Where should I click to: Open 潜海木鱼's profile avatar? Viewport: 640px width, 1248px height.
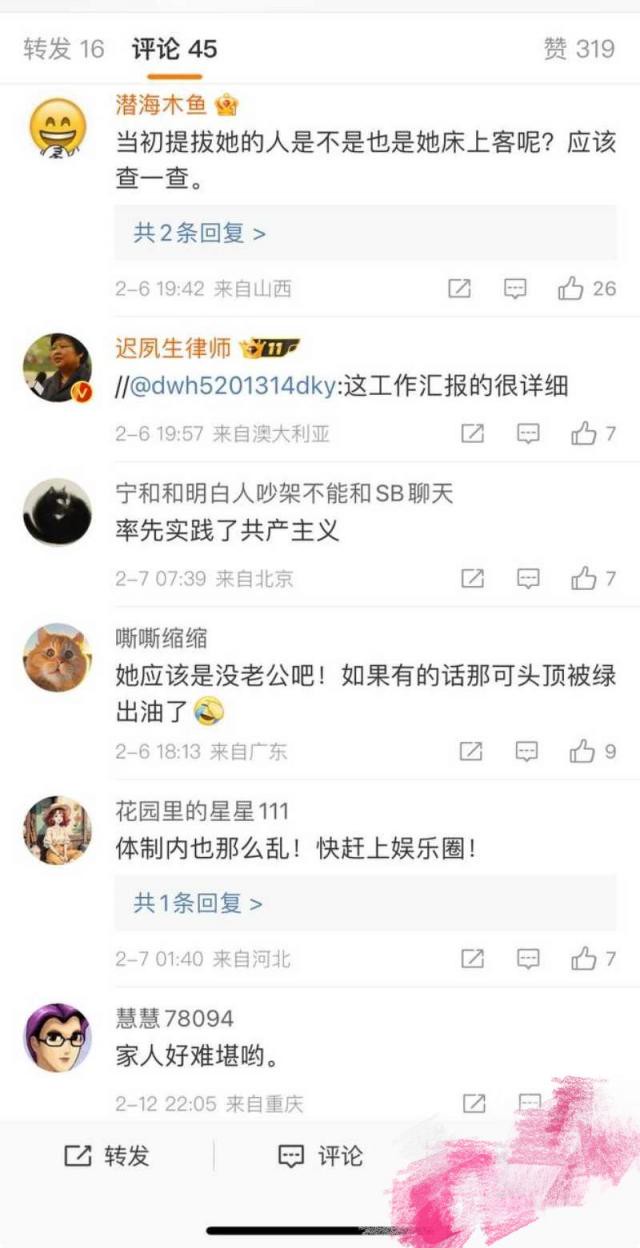pos(57,126)
